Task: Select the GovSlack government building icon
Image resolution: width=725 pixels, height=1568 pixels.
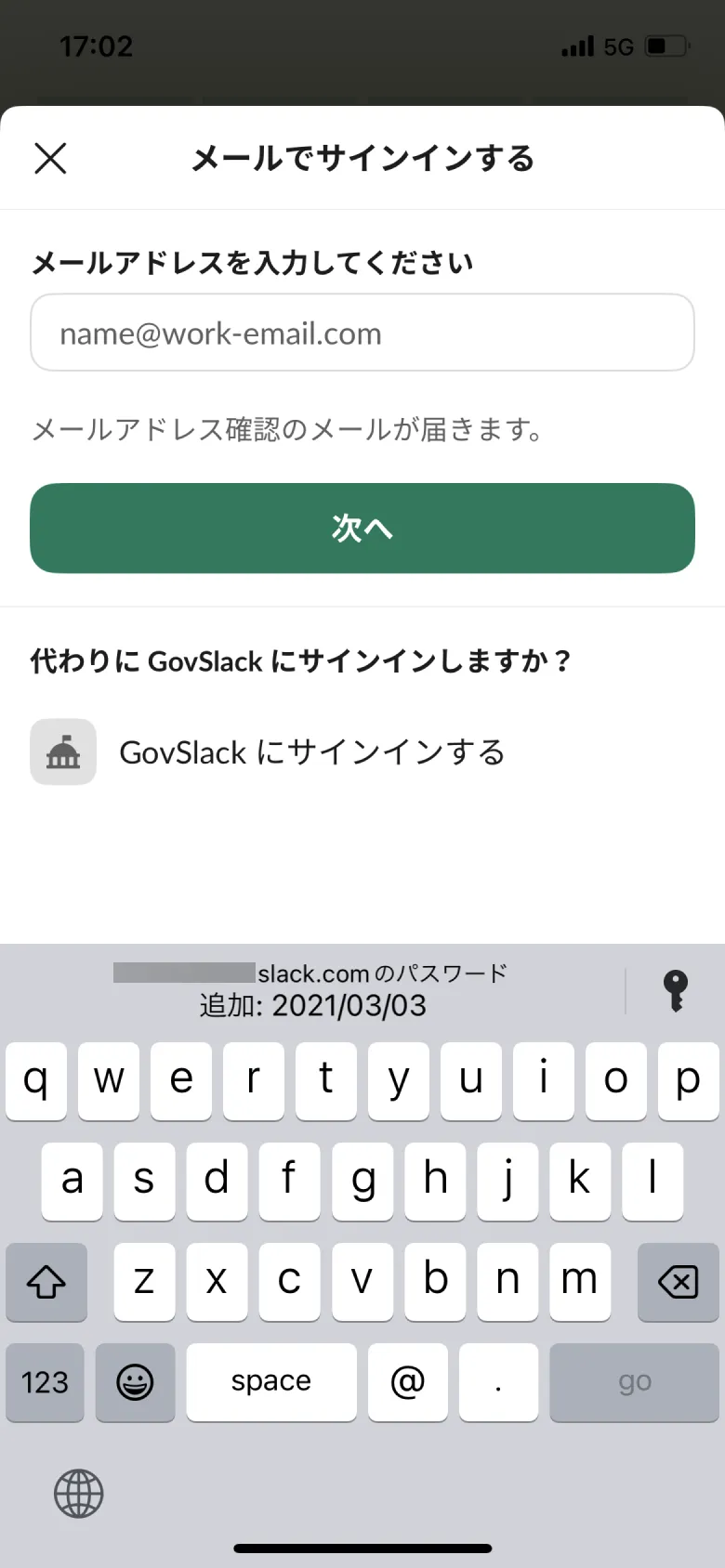Action: pyautogui.click(x=62, y=752)
